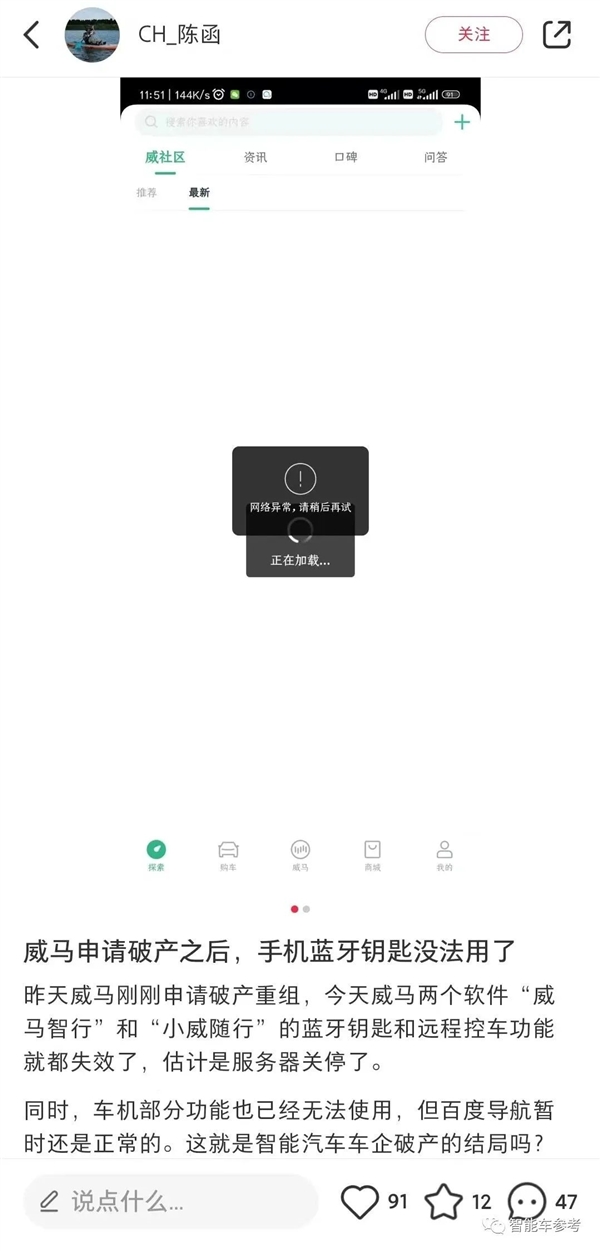Open comments via speech bubble icon

pos(527,1201)
